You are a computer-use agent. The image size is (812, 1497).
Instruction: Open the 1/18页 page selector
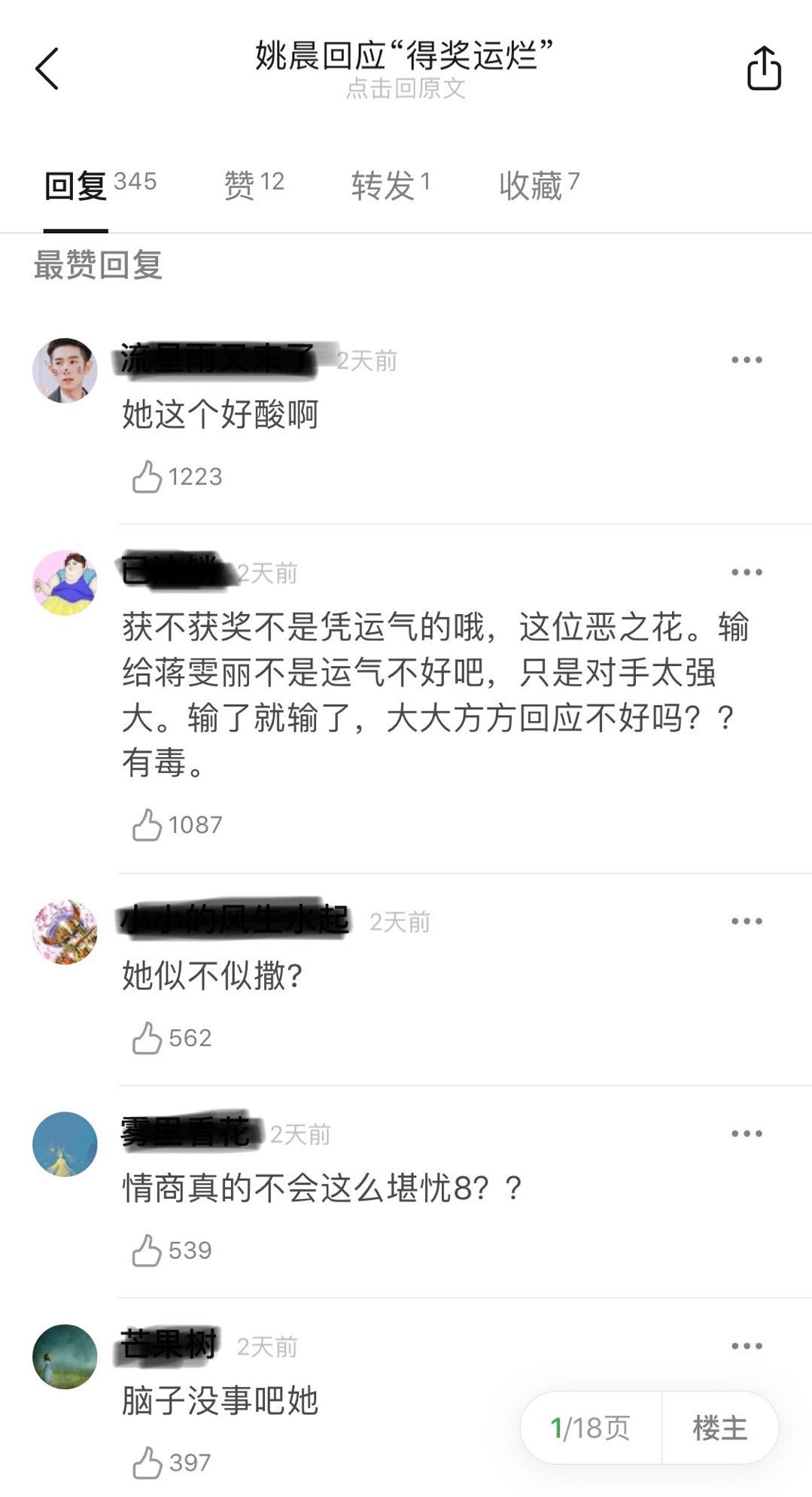coord(590,1428)
